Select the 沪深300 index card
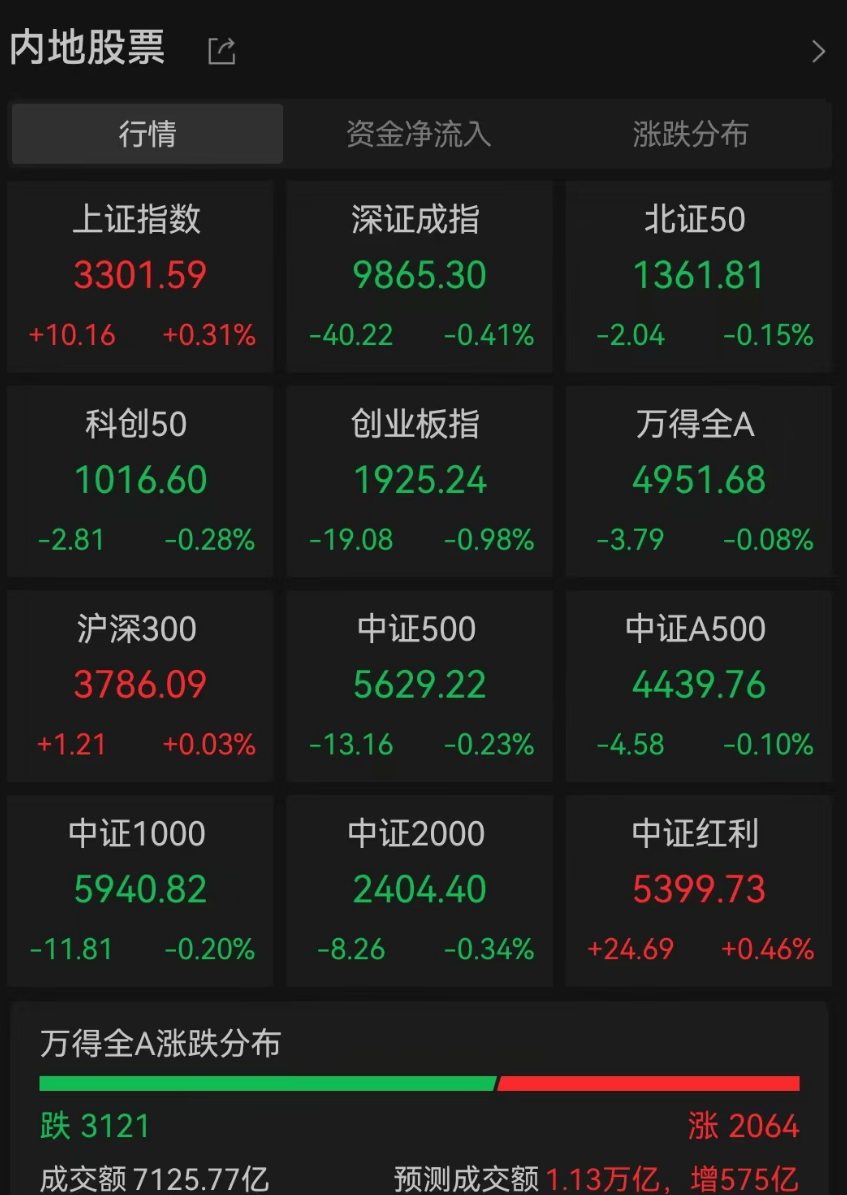The height and width of the screenshot is (1195, 847). pyautogui.click(x=139, y=686)
